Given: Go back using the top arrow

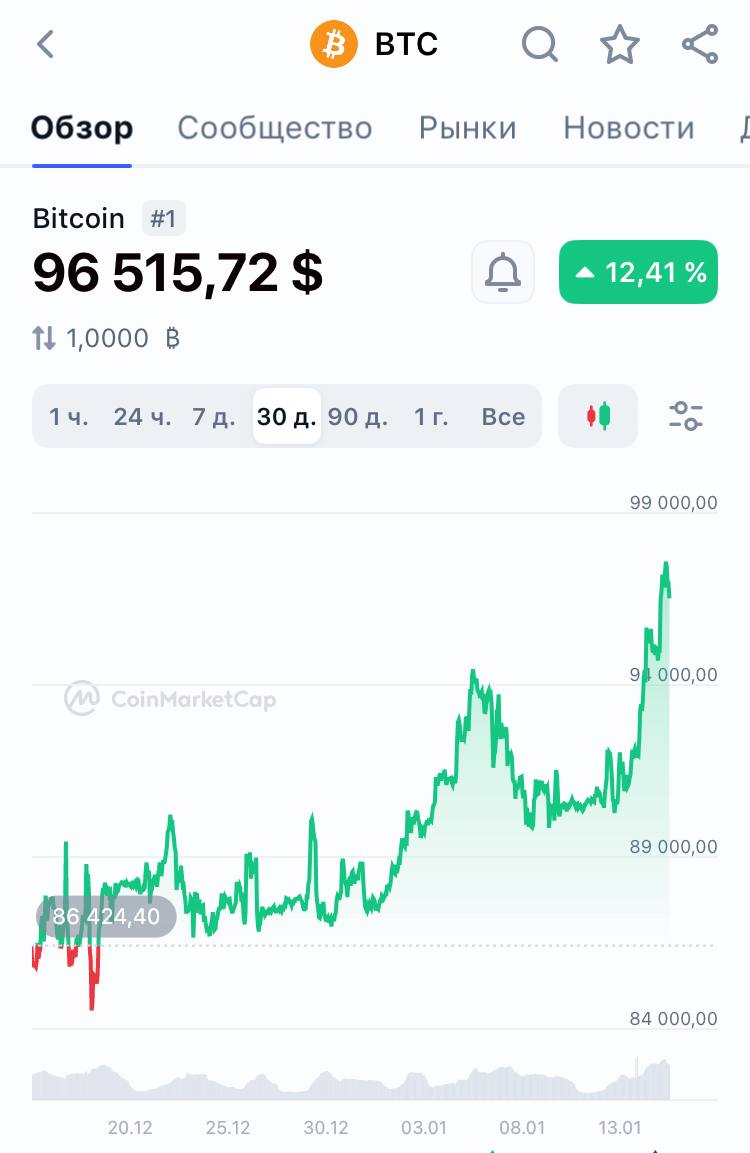Looking at the screenshot, I should click(x=45, y=45).
